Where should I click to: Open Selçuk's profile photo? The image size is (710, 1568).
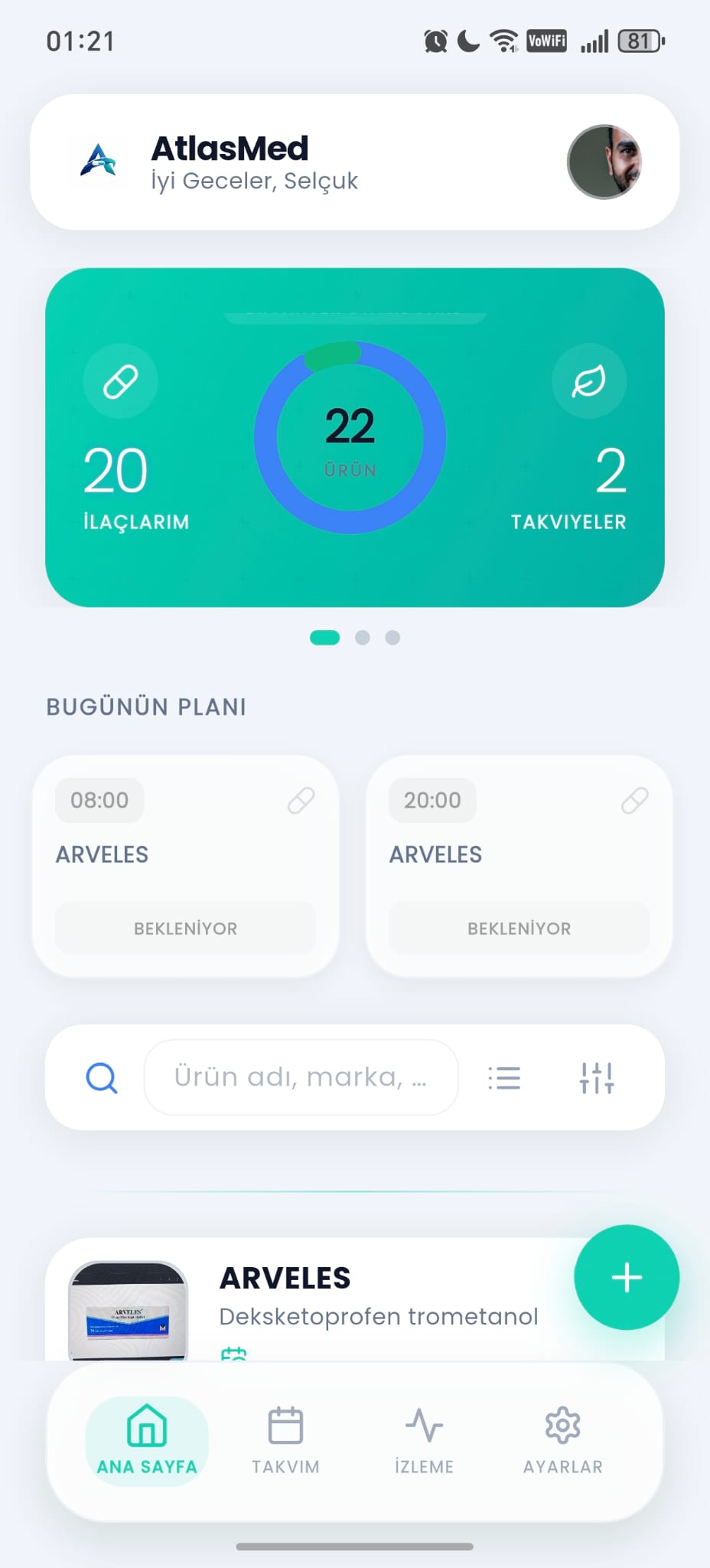pyautogui.click(x=604, y=162)
